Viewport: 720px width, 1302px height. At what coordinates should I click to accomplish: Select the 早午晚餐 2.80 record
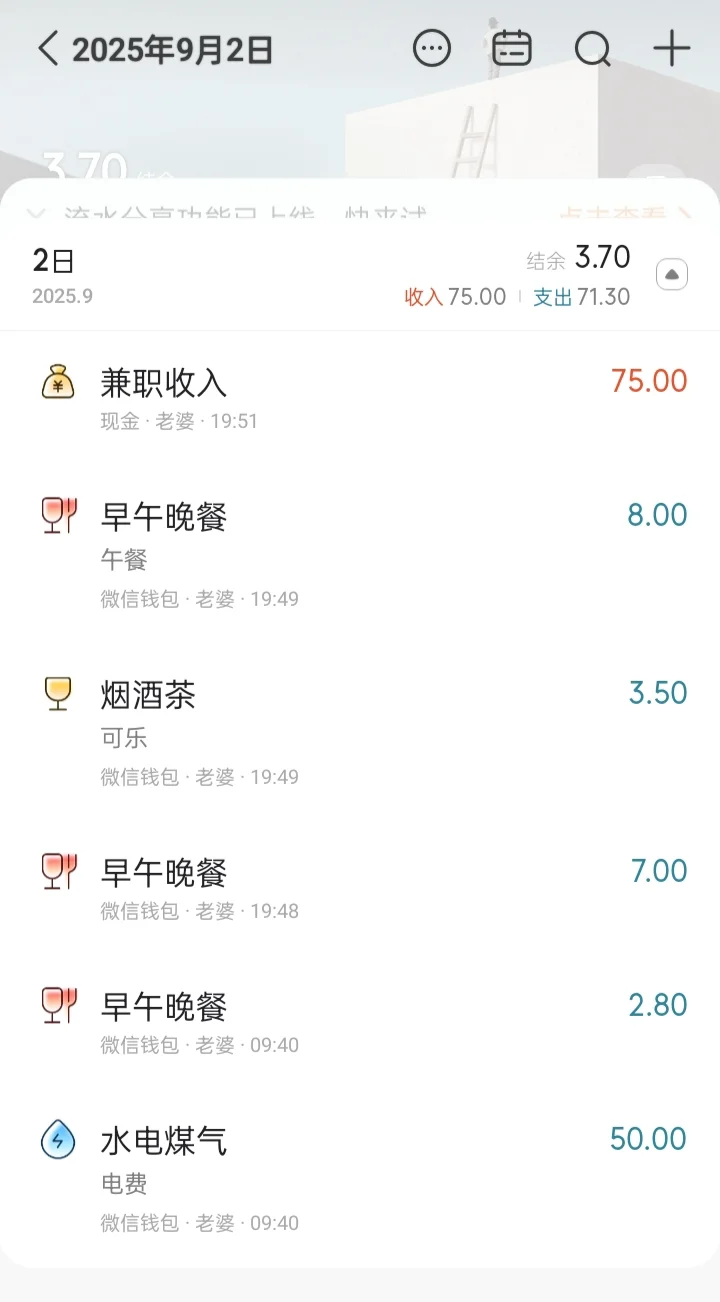360,1021
